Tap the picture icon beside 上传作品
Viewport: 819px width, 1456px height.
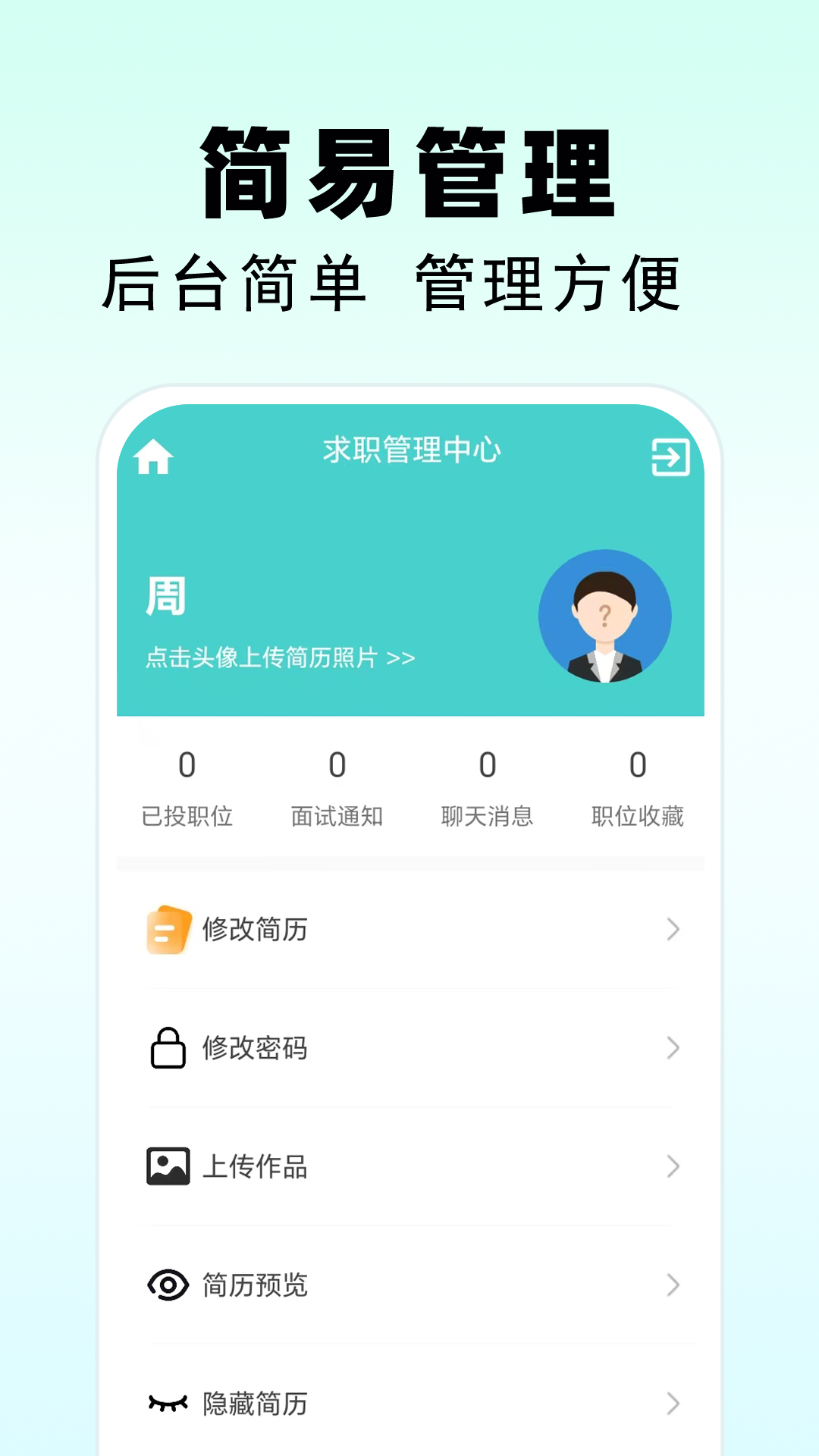pos(166,1167)
